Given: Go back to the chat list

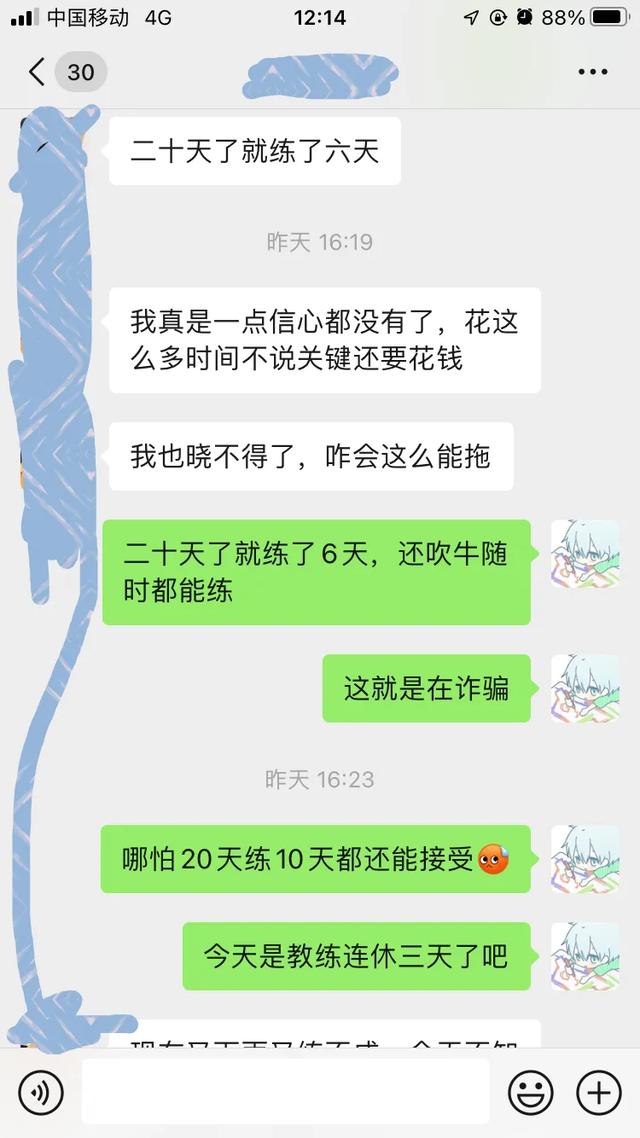Looking at the screenshot, I should tap(38, 72).
